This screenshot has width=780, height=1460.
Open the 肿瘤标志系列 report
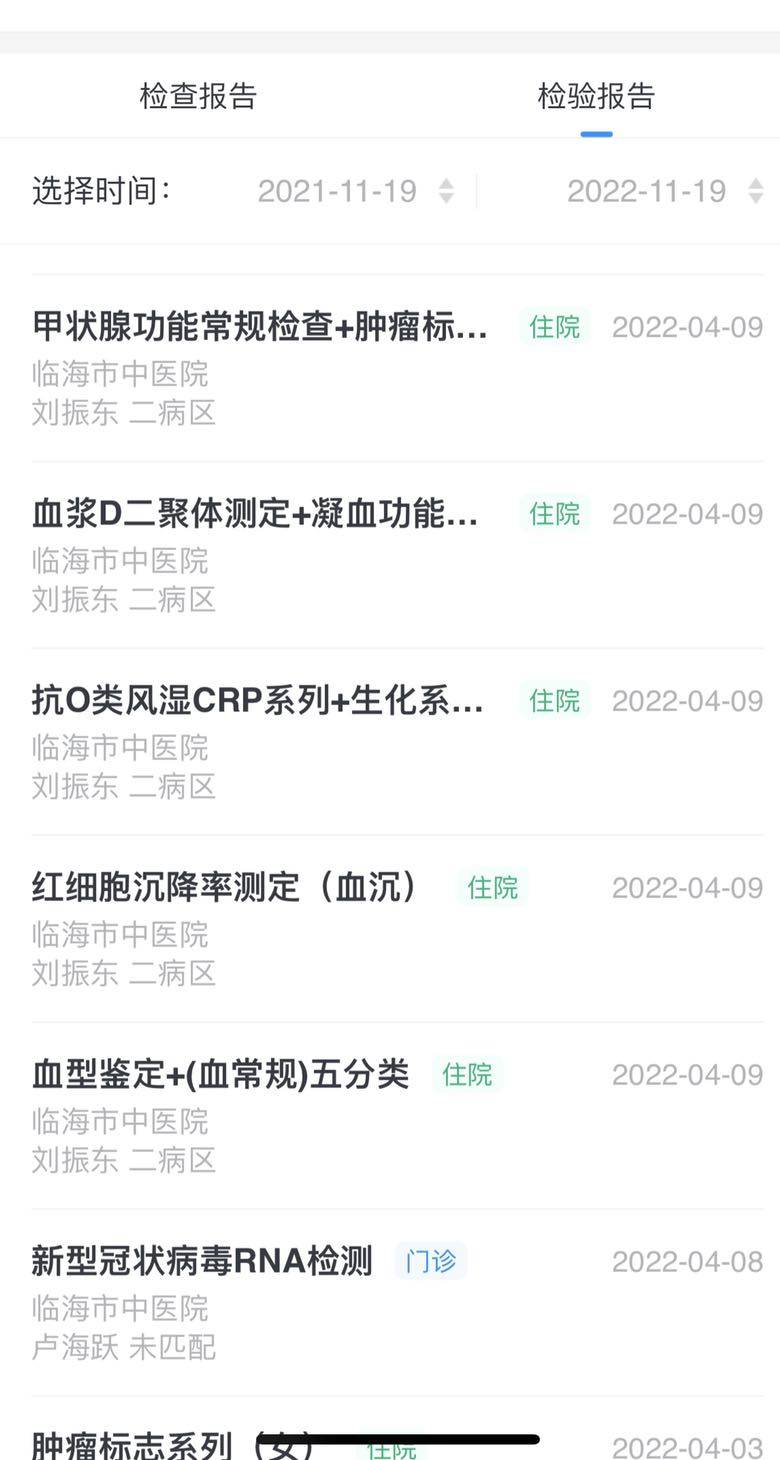pos(150,1443)
